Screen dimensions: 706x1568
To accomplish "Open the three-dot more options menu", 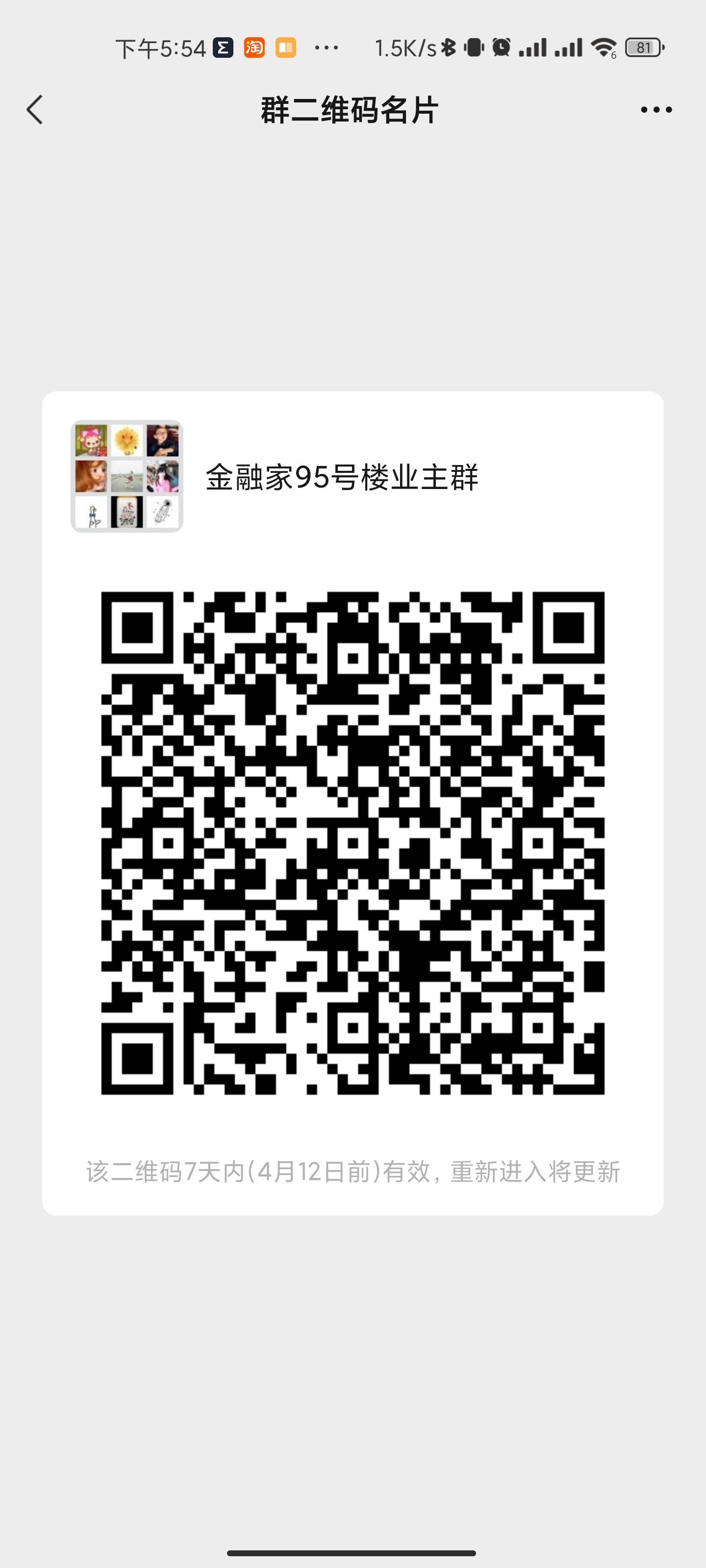I will (x=656, y=110).
